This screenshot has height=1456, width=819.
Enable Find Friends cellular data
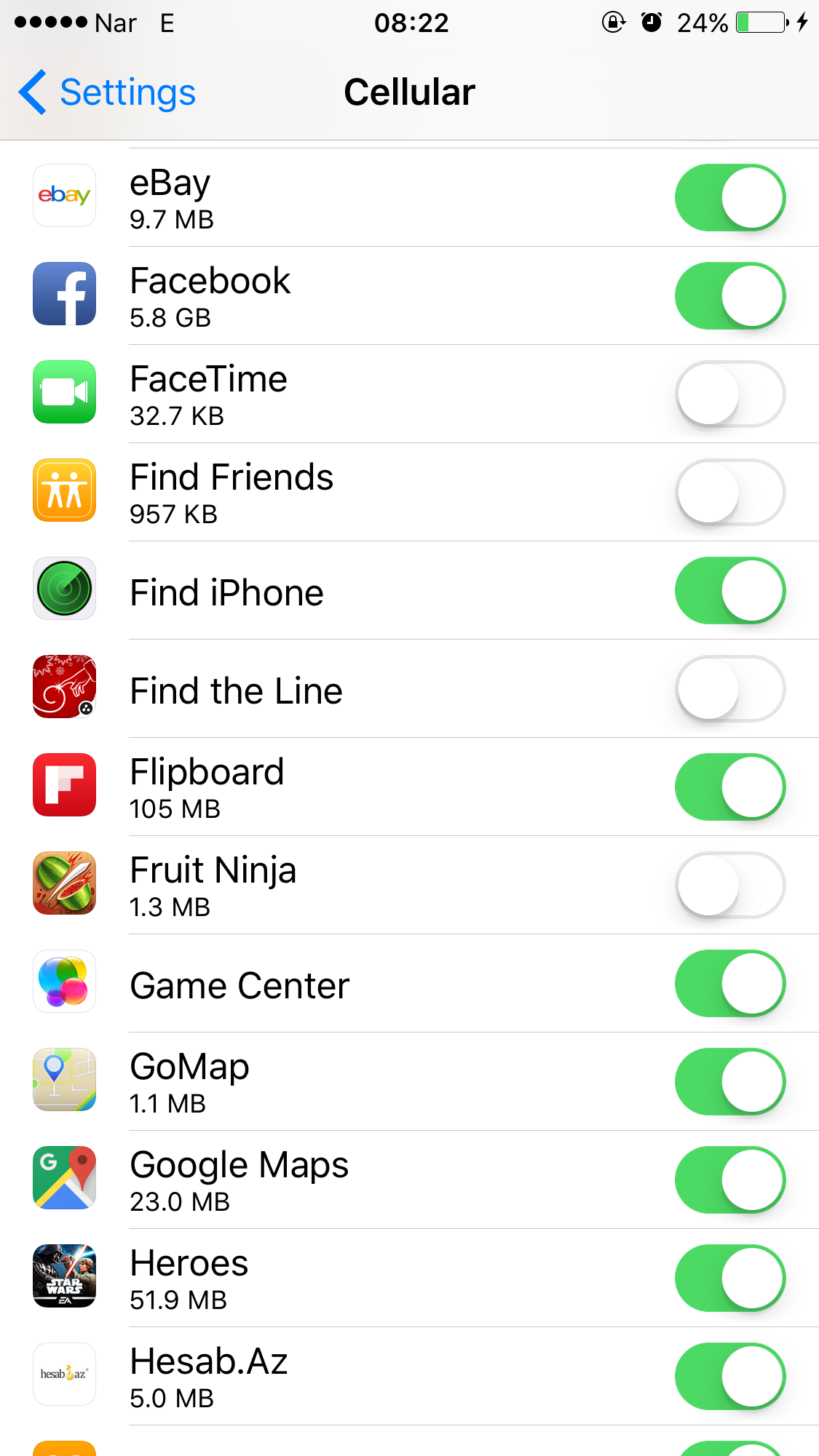729,491
